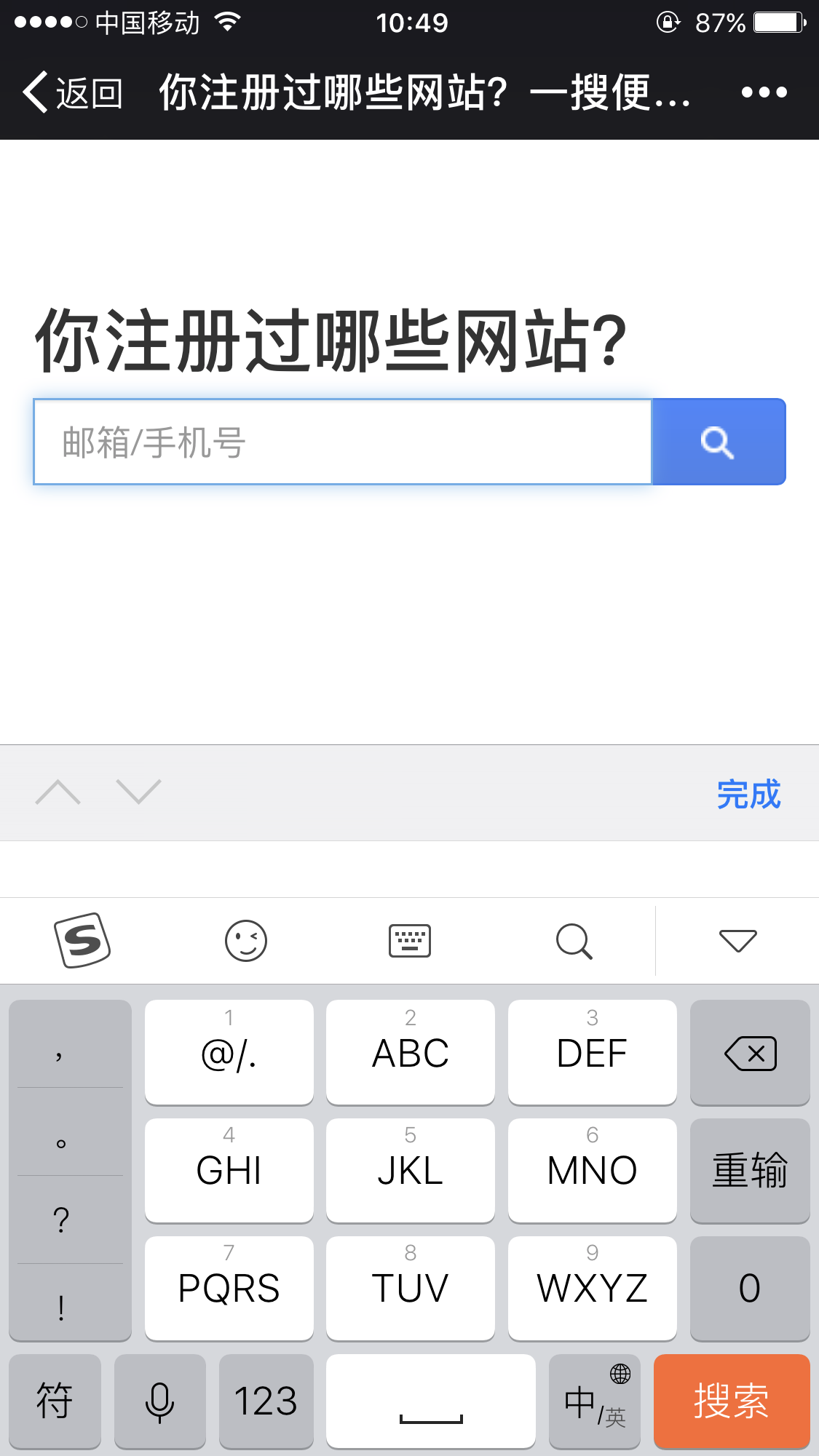
Task: Tap the magnifier button to search
Action: tap(719, 441)
